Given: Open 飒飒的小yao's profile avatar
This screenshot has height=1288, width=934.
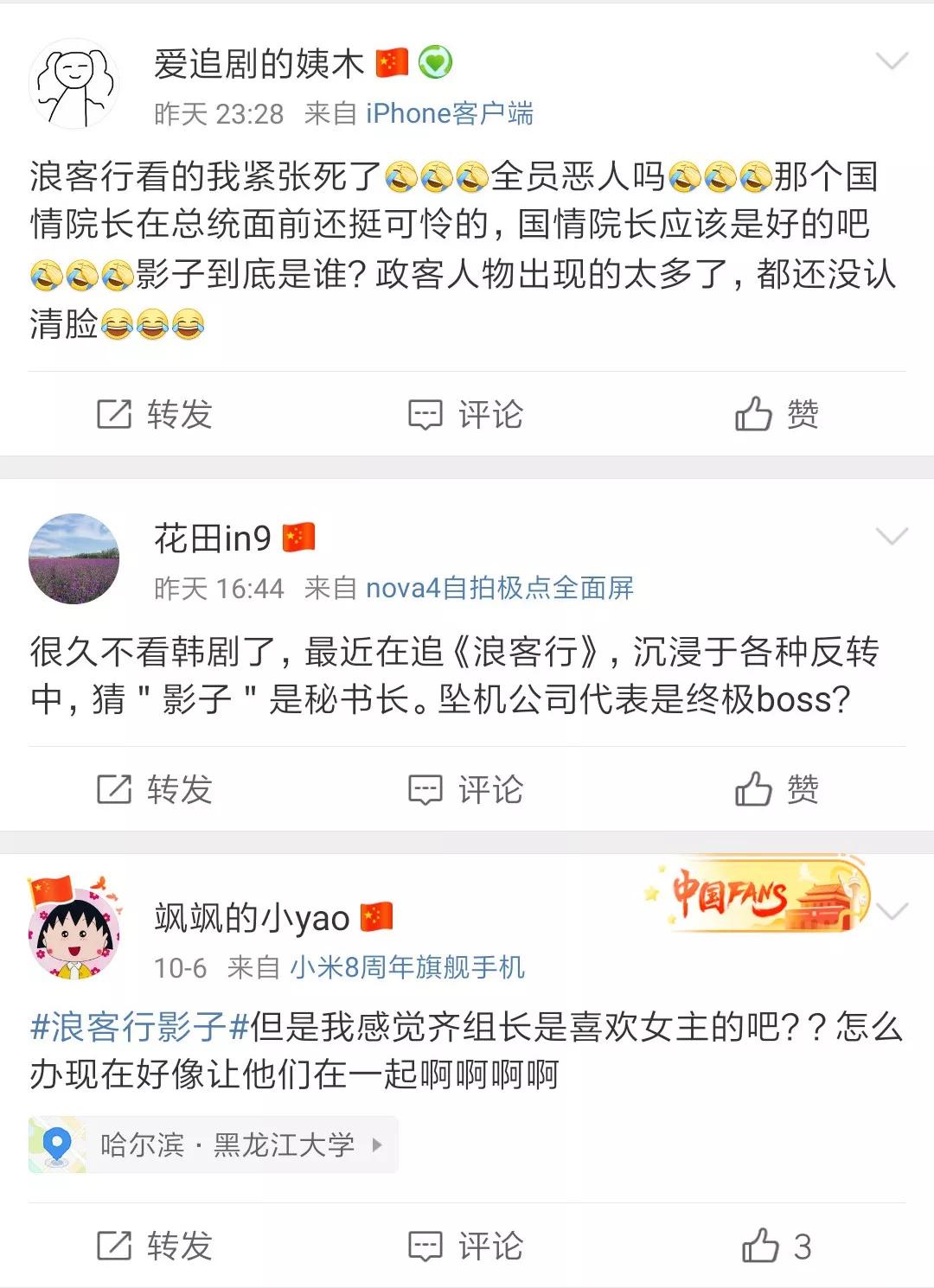Looking at the screenshot, I should (74, 934).
